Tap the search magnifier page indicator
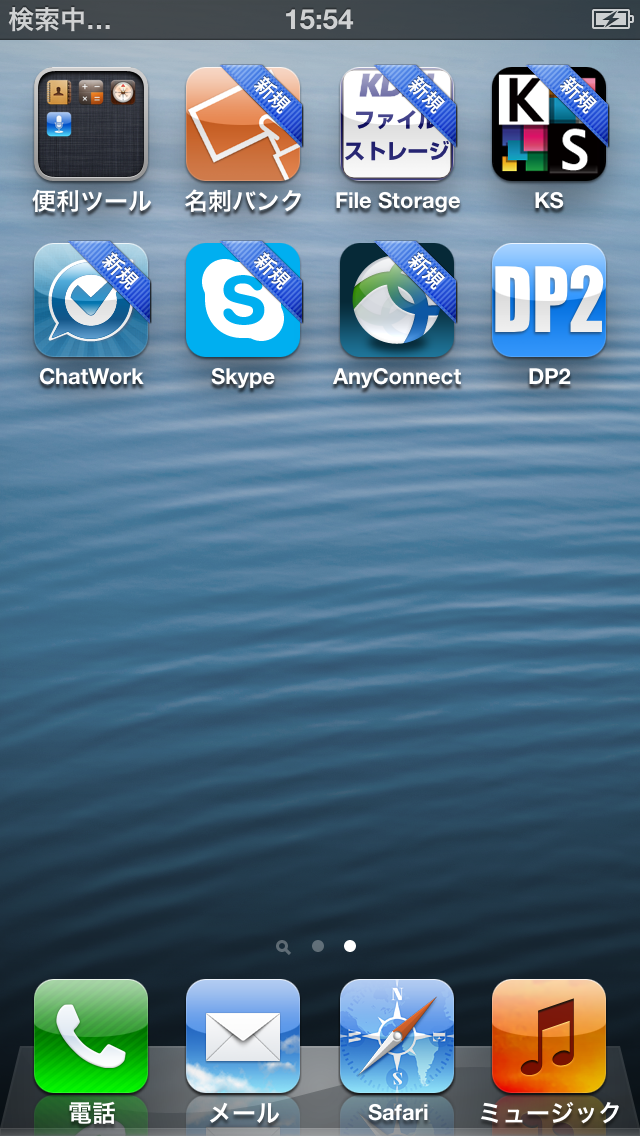 pyautogui.click(x=283, y=947)
